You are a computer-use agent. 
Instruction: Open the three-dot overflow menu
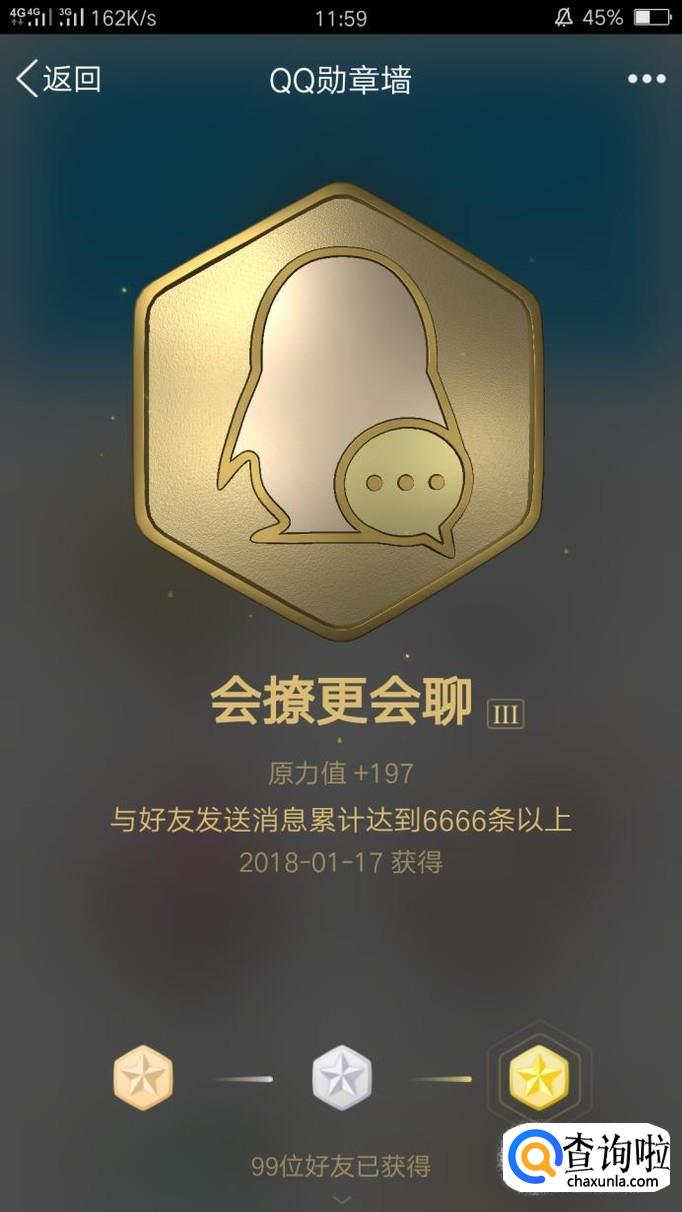pos(646,80)
